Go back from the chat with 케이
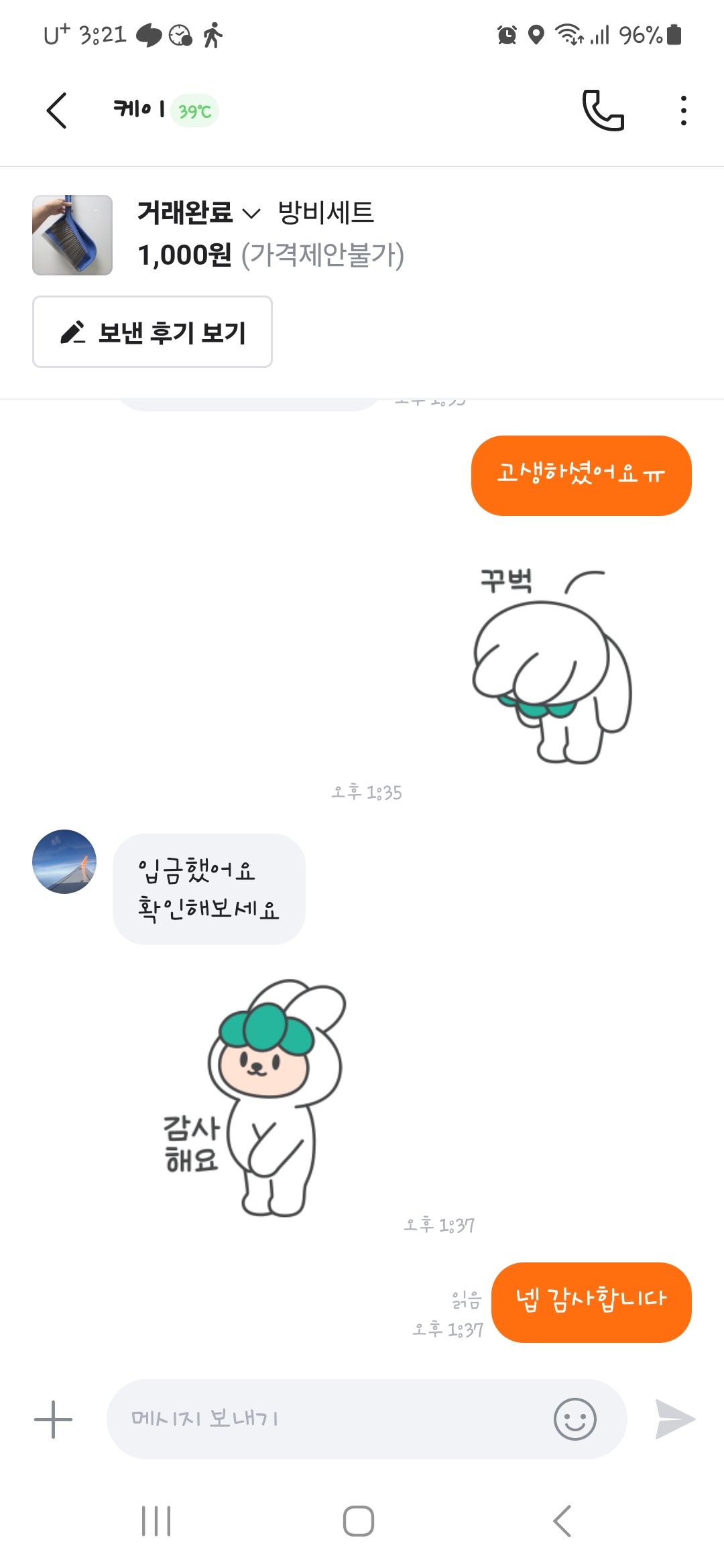Viewport: 724px width, 1568px height. point(57,111)
